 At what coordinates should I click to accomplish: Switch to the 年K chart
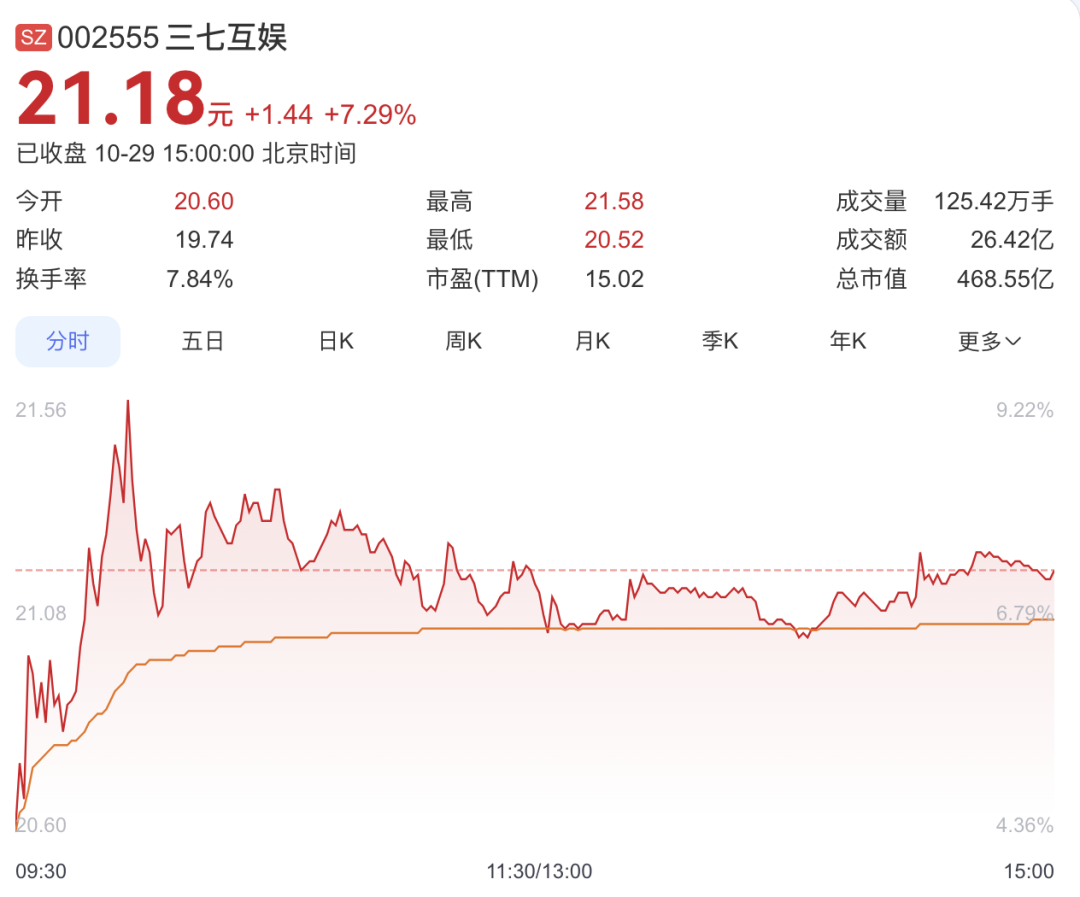(x=848, y=342)
